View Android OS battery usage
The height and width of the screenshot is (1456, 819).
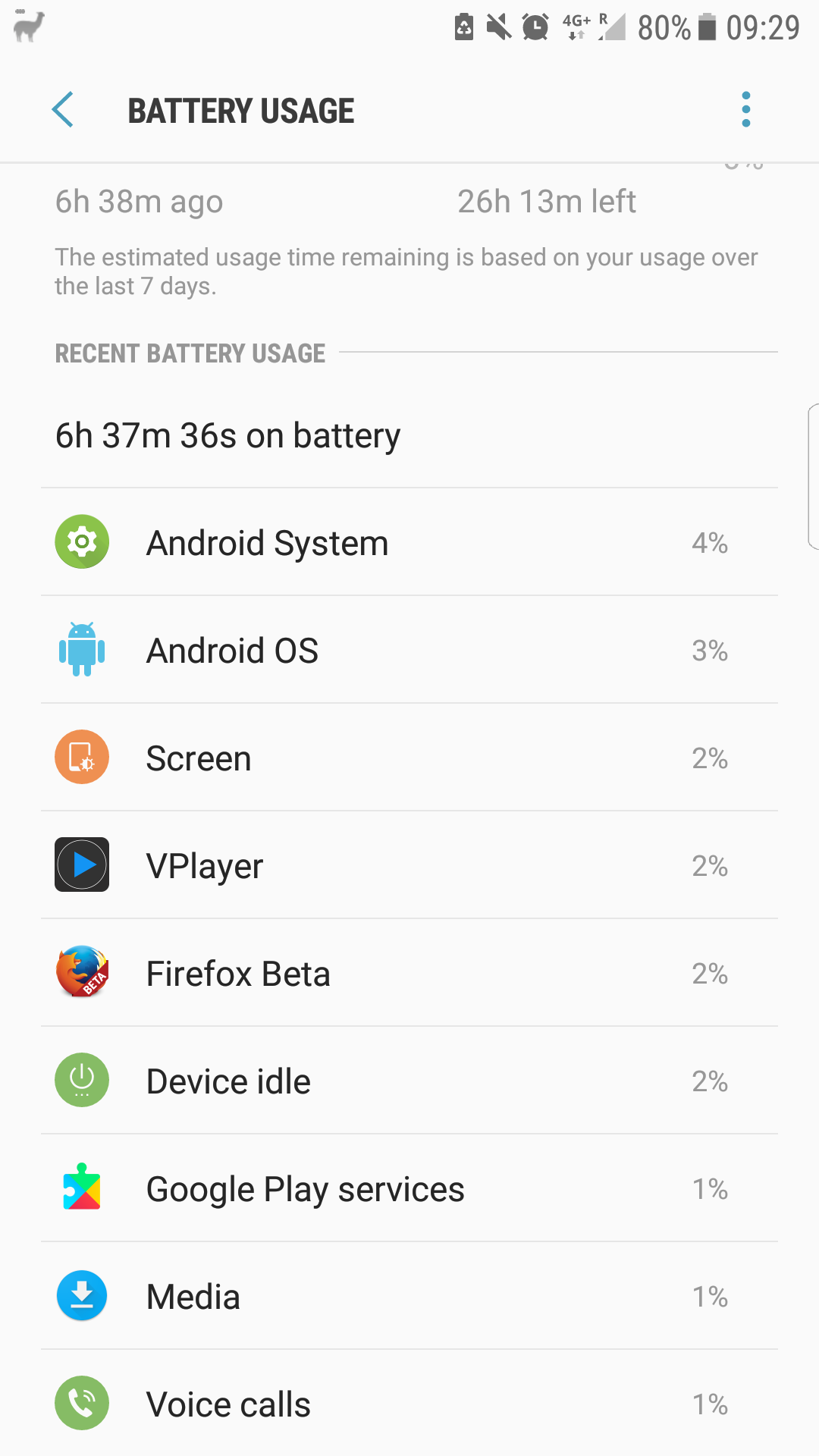pyautogui.click(x=409, y=650)
